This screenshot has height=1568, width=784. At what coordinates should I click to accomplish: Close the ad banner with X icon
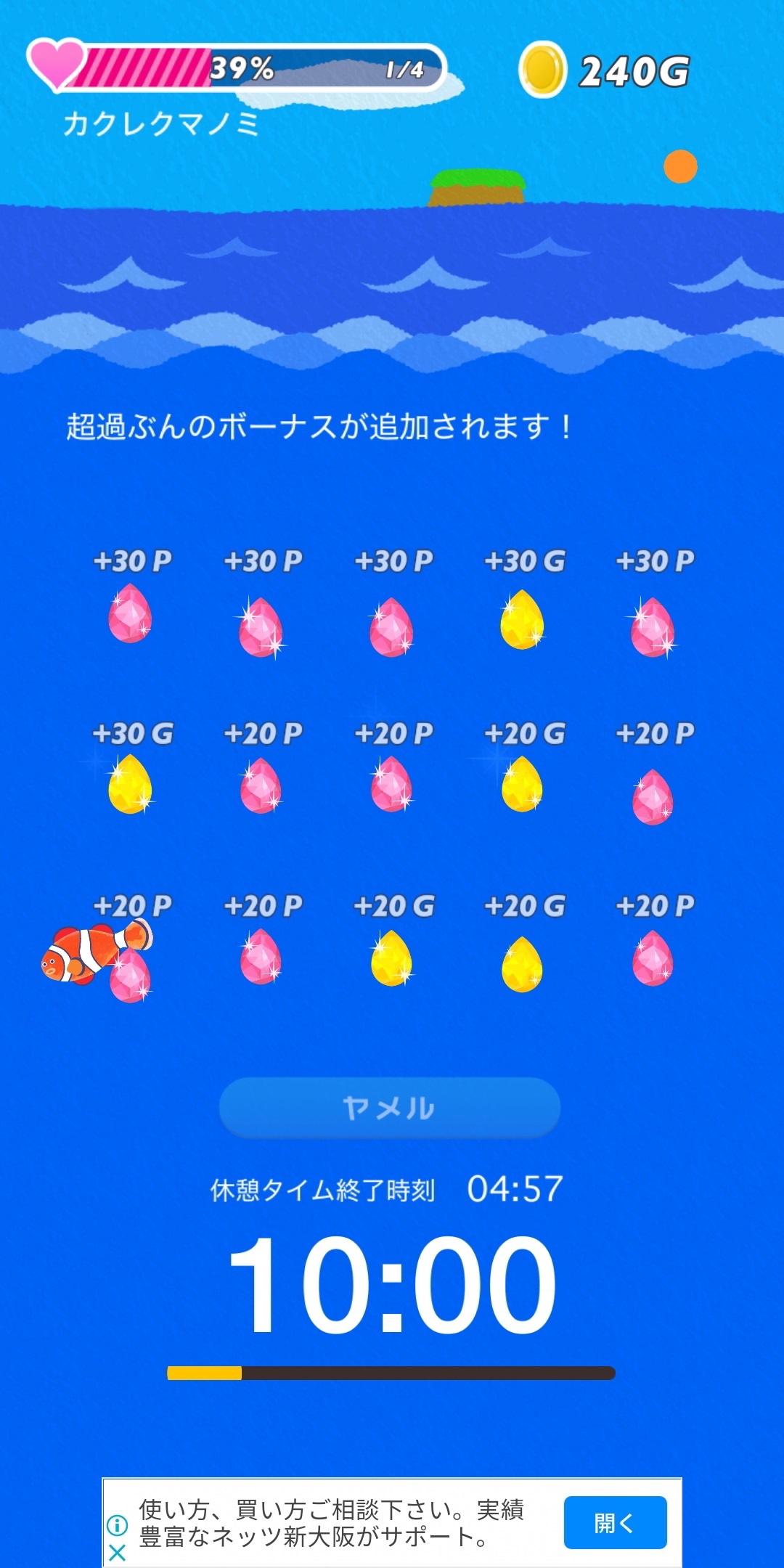117,1553
